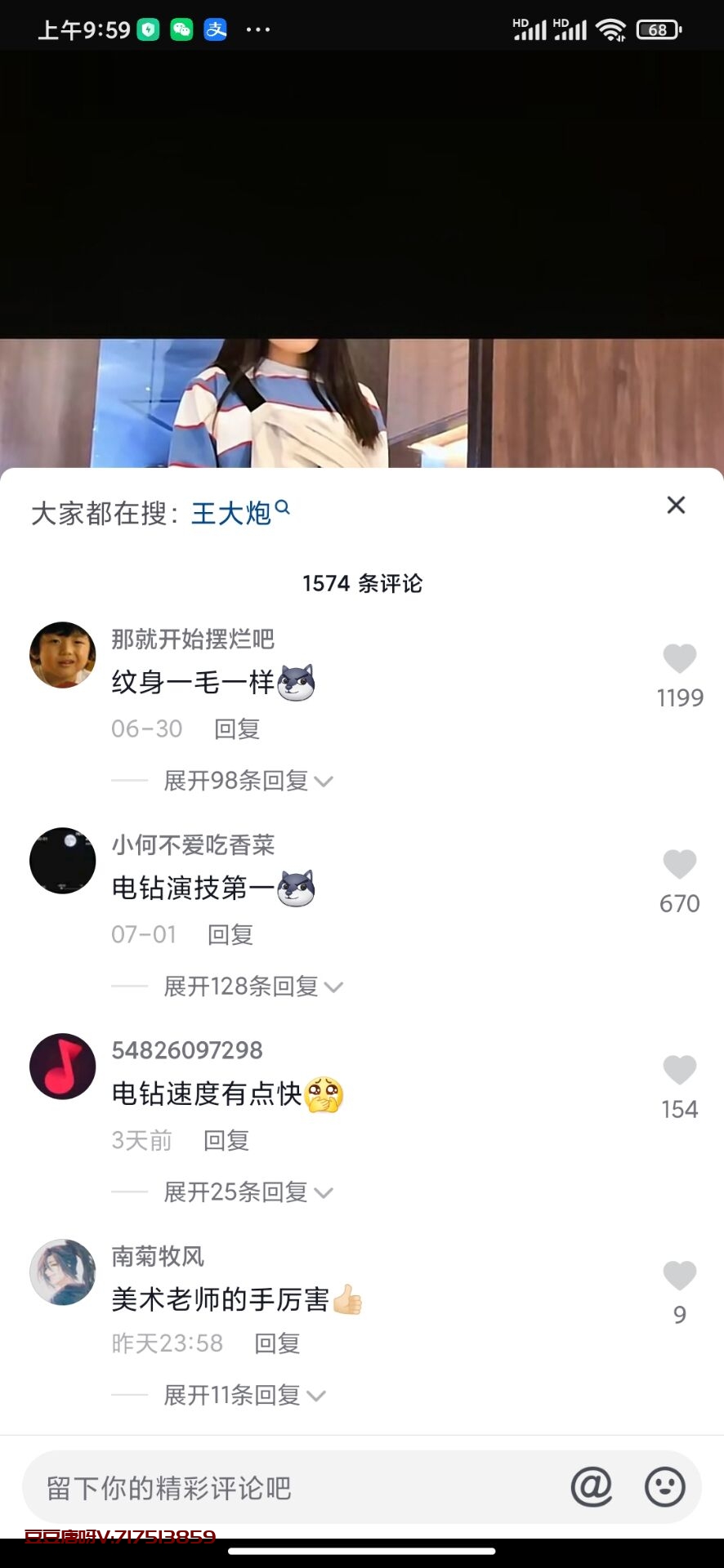Like the comment by 那就开始摆烂吧

[679, 659]
